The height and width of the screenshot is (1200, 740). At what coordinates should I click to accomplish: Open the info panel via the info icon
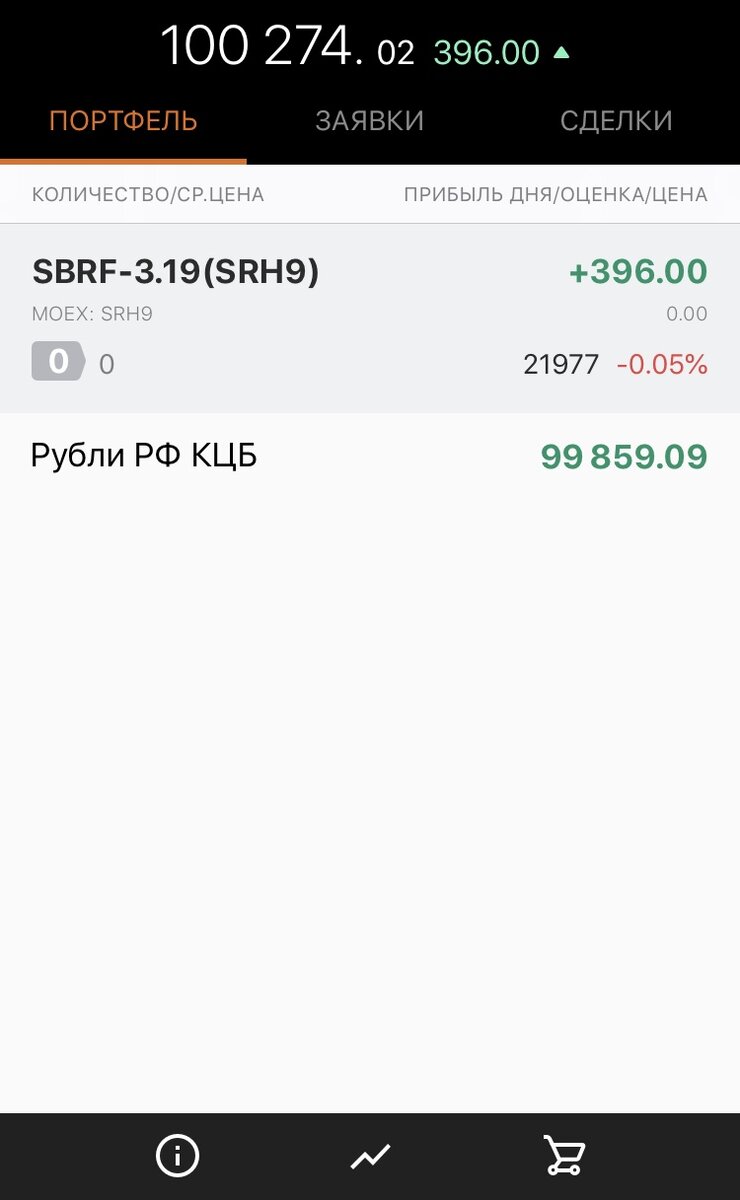[177, 1154]
